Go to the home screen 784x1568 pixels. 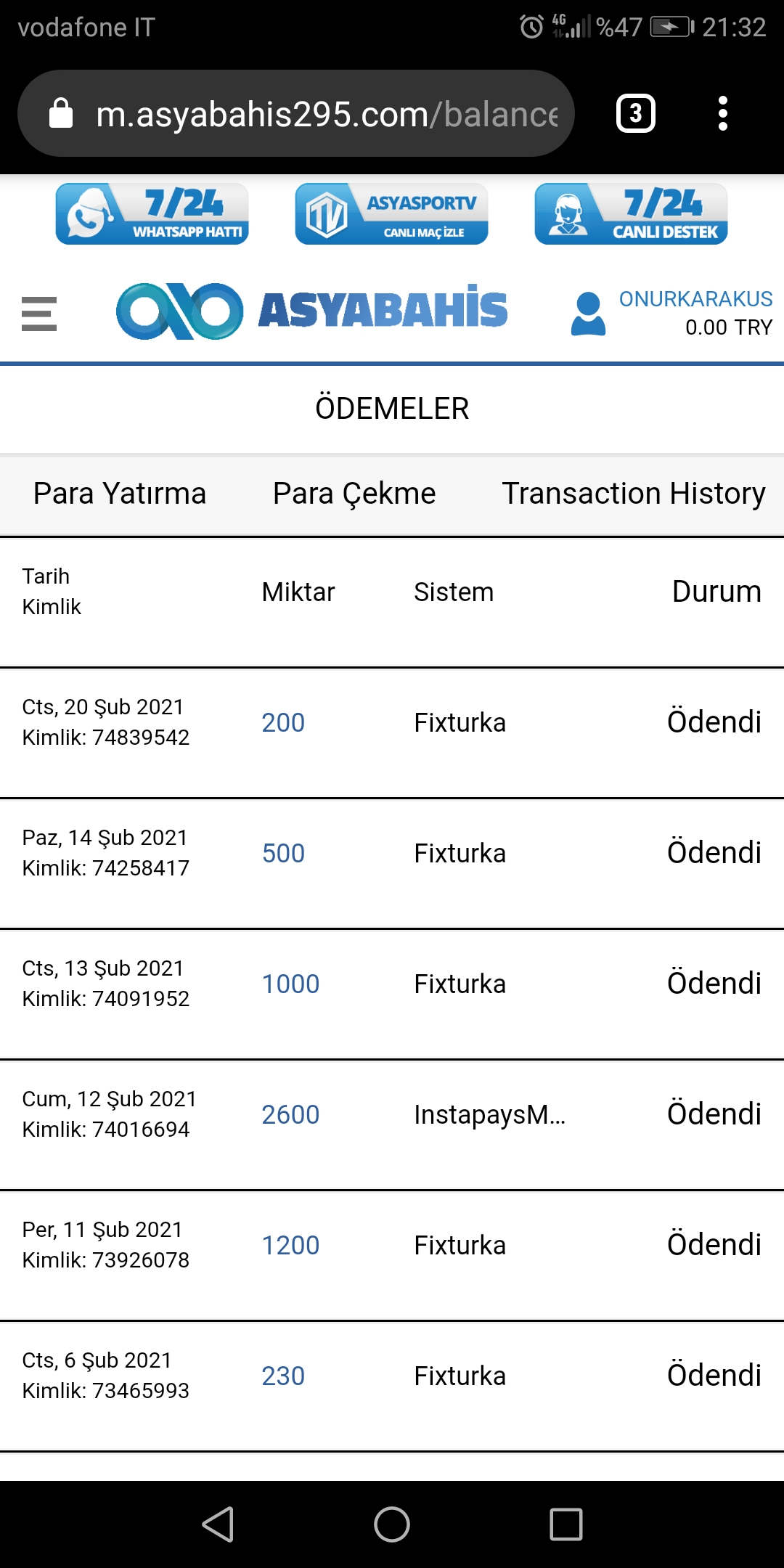(392, 1524)
